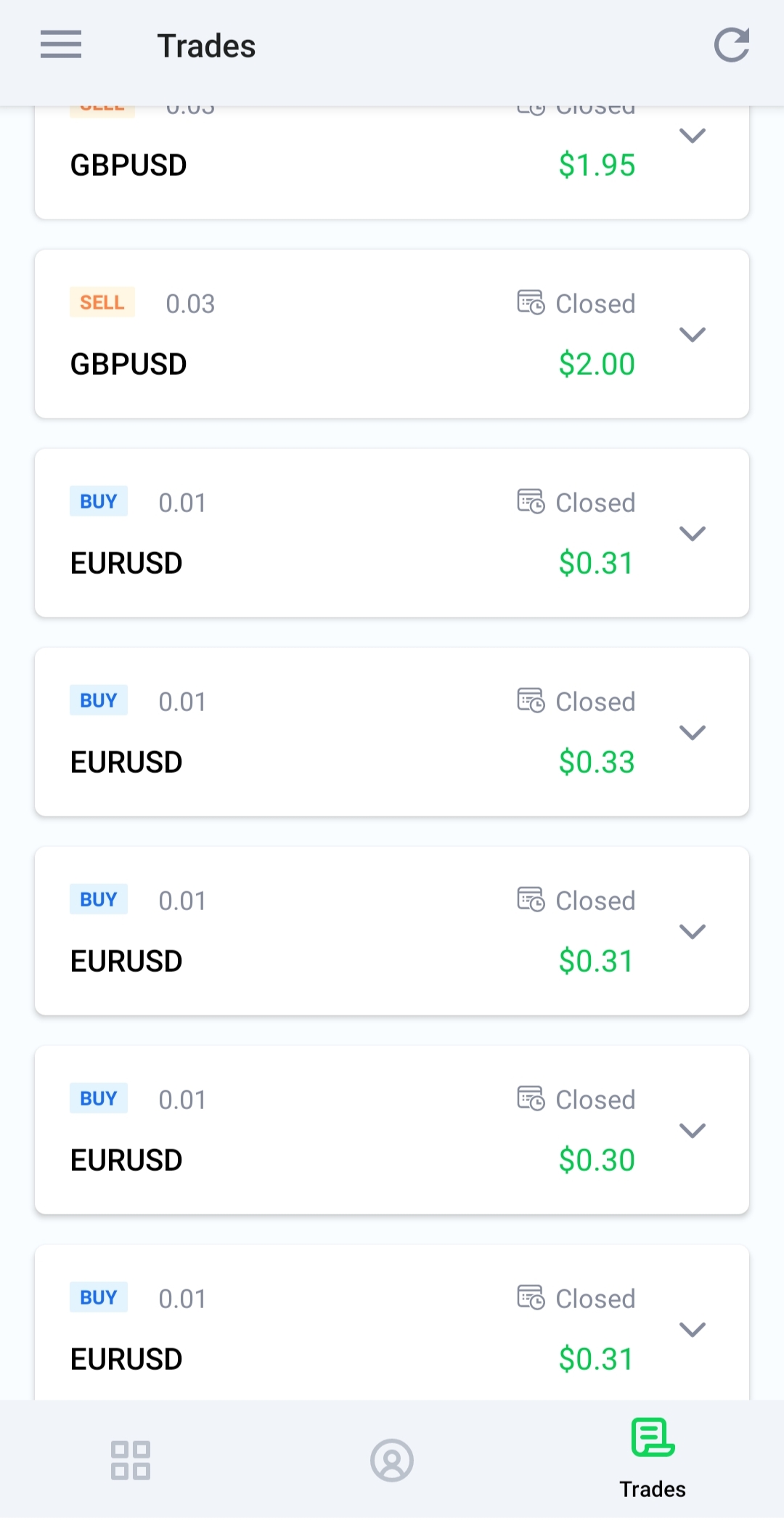Expand the GBPUSD trade with $2.00 profit

(692, 335)
